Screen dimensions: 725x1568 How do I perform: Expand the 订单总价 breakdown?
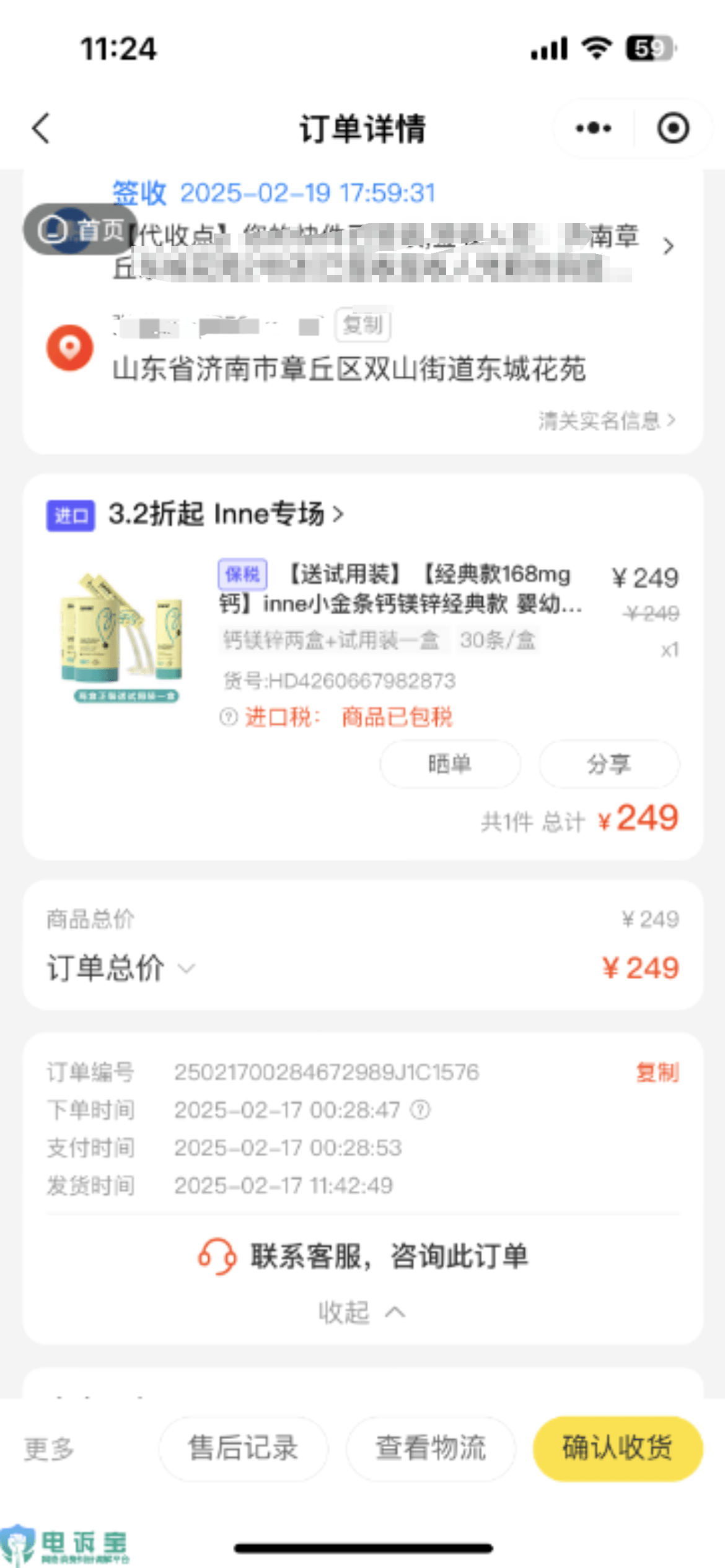(186, 968)
